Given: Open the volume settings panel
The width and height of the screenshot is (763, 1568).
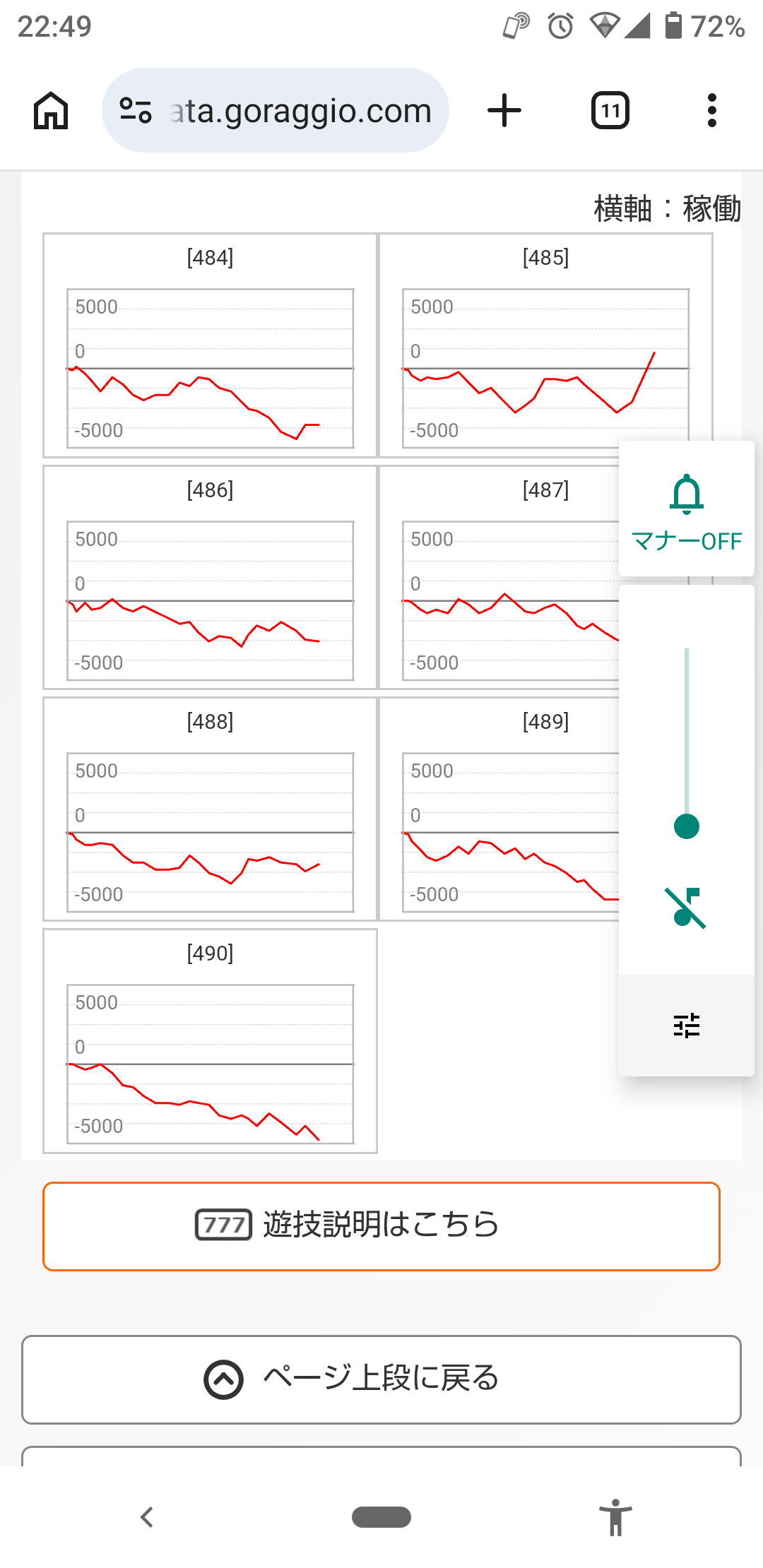Looking at the screenshot, I should tap(686, 1025).
